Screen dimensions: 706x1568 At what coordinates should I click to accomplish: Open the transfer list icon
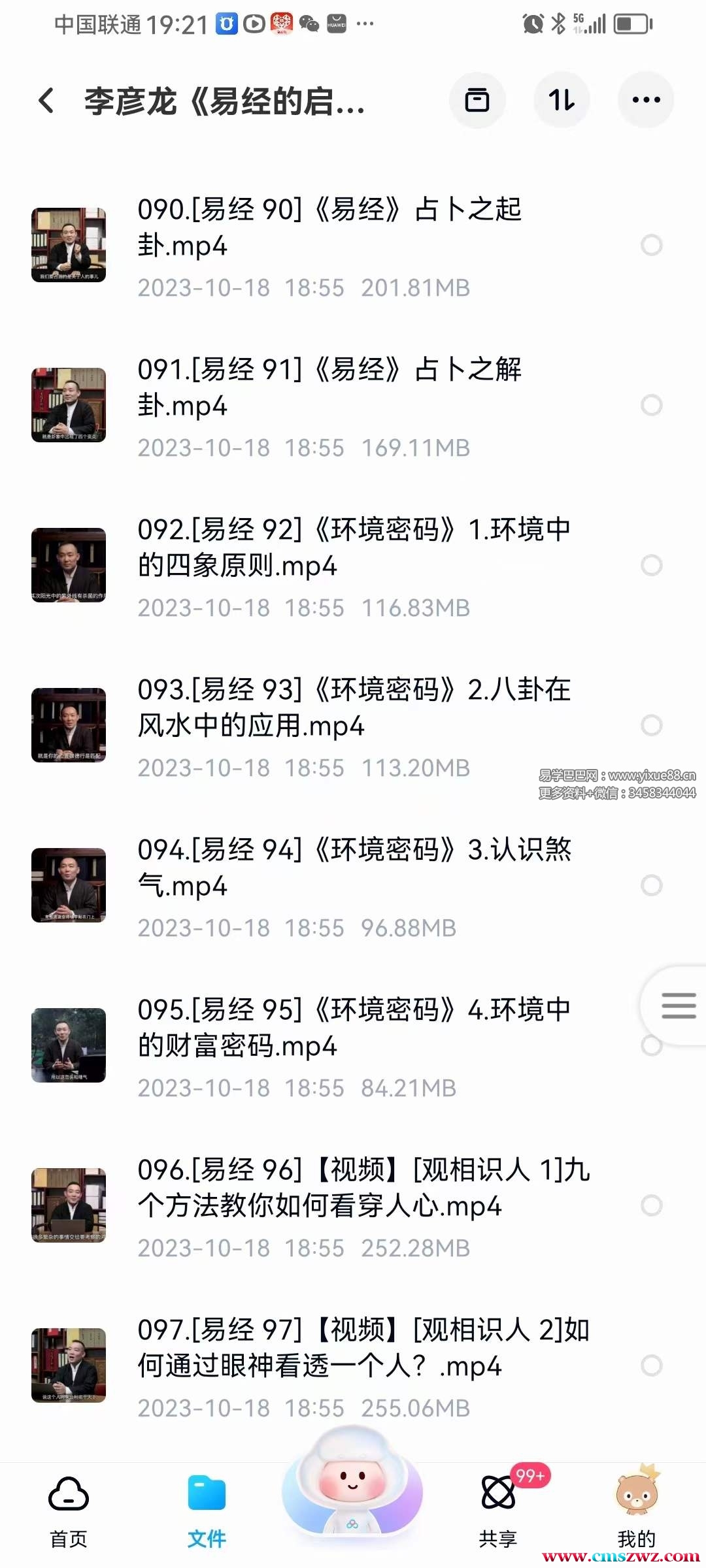477,101
